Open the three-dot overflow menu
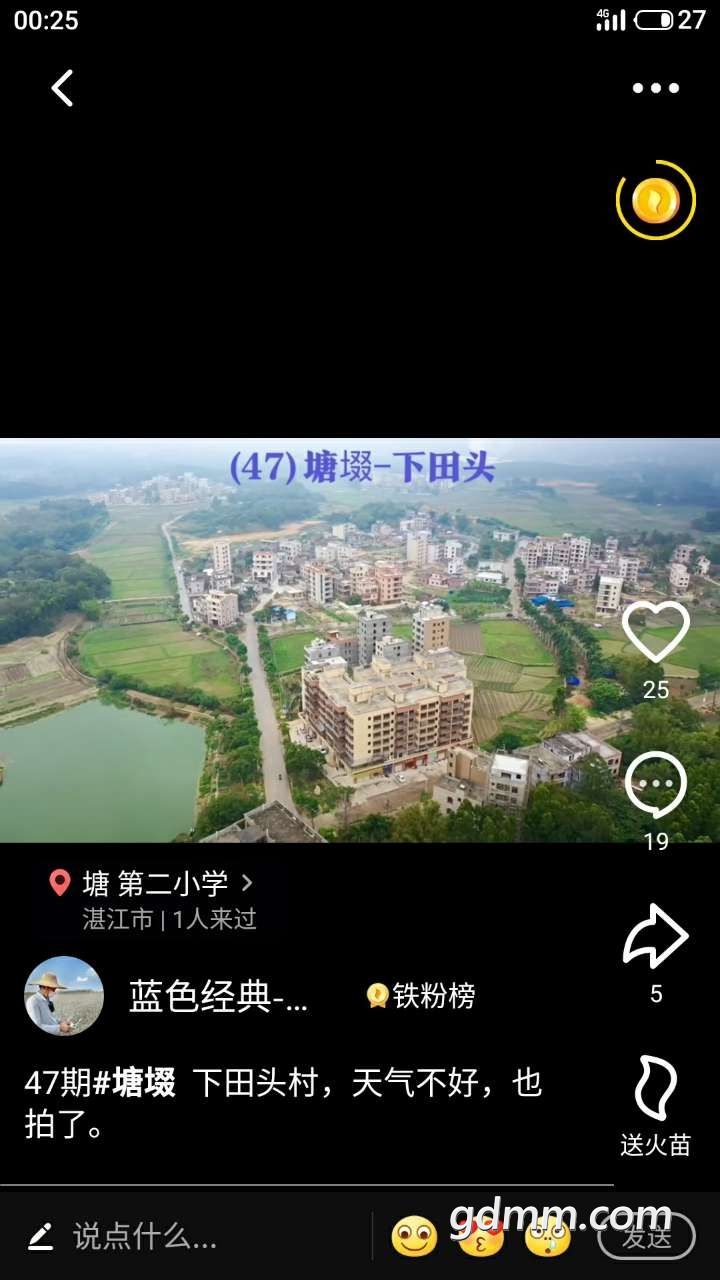Viewport: 720px width, 1280px height. 655,88
